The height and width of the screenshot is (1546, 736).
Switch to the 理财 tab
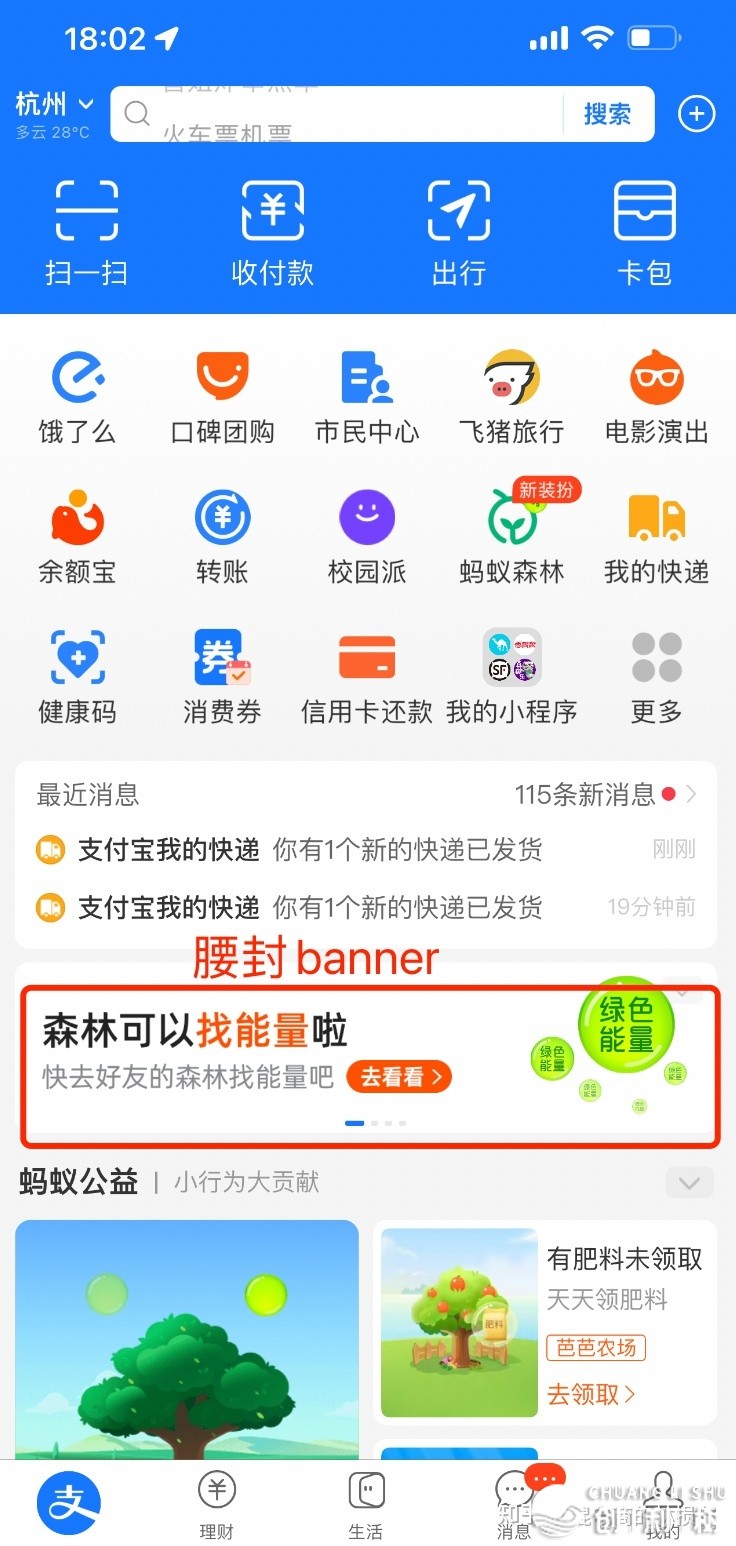pyautogui.click(x=217, y=1505)
